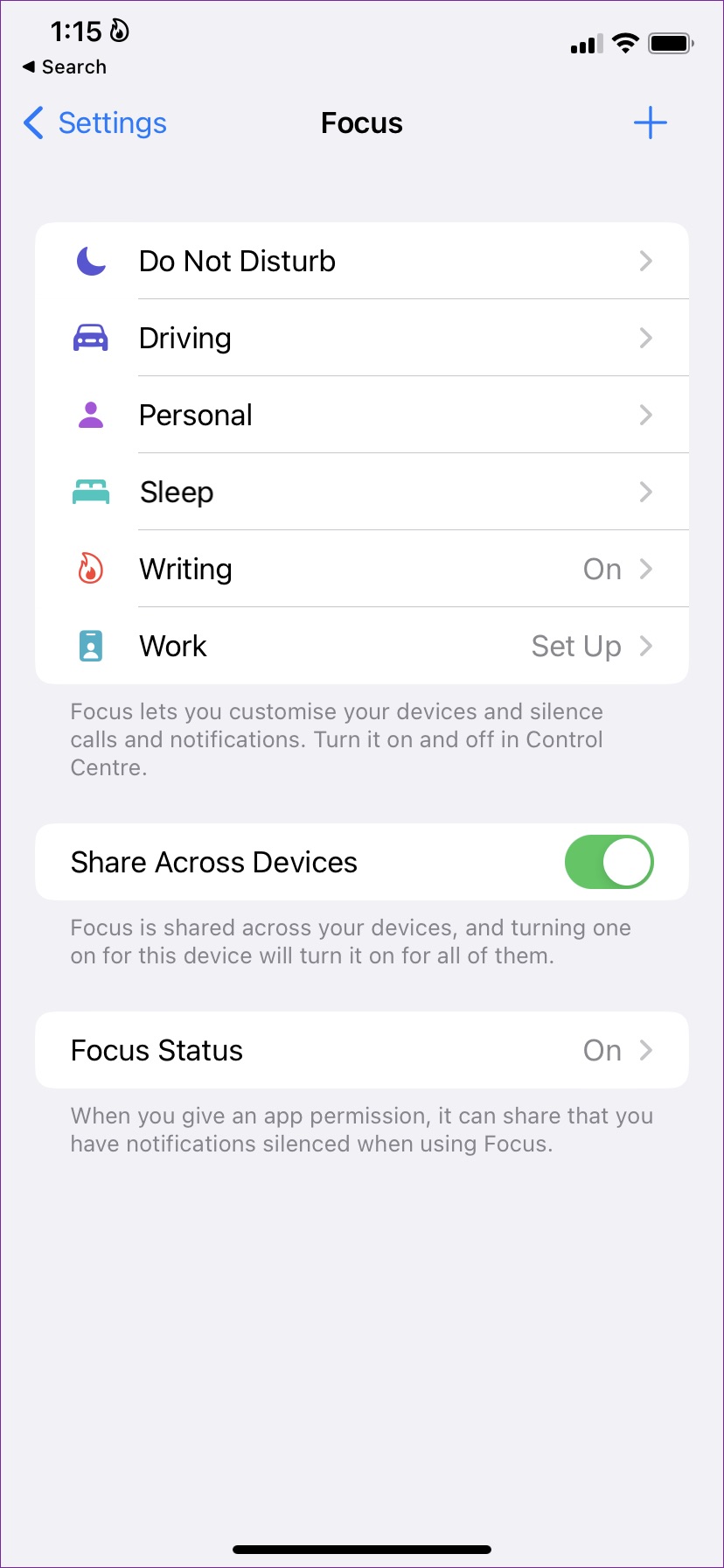The height and width of the screenshot is (1568, 724).
Task: Toggle Share Across Devices off
Action: coord(609,862)
